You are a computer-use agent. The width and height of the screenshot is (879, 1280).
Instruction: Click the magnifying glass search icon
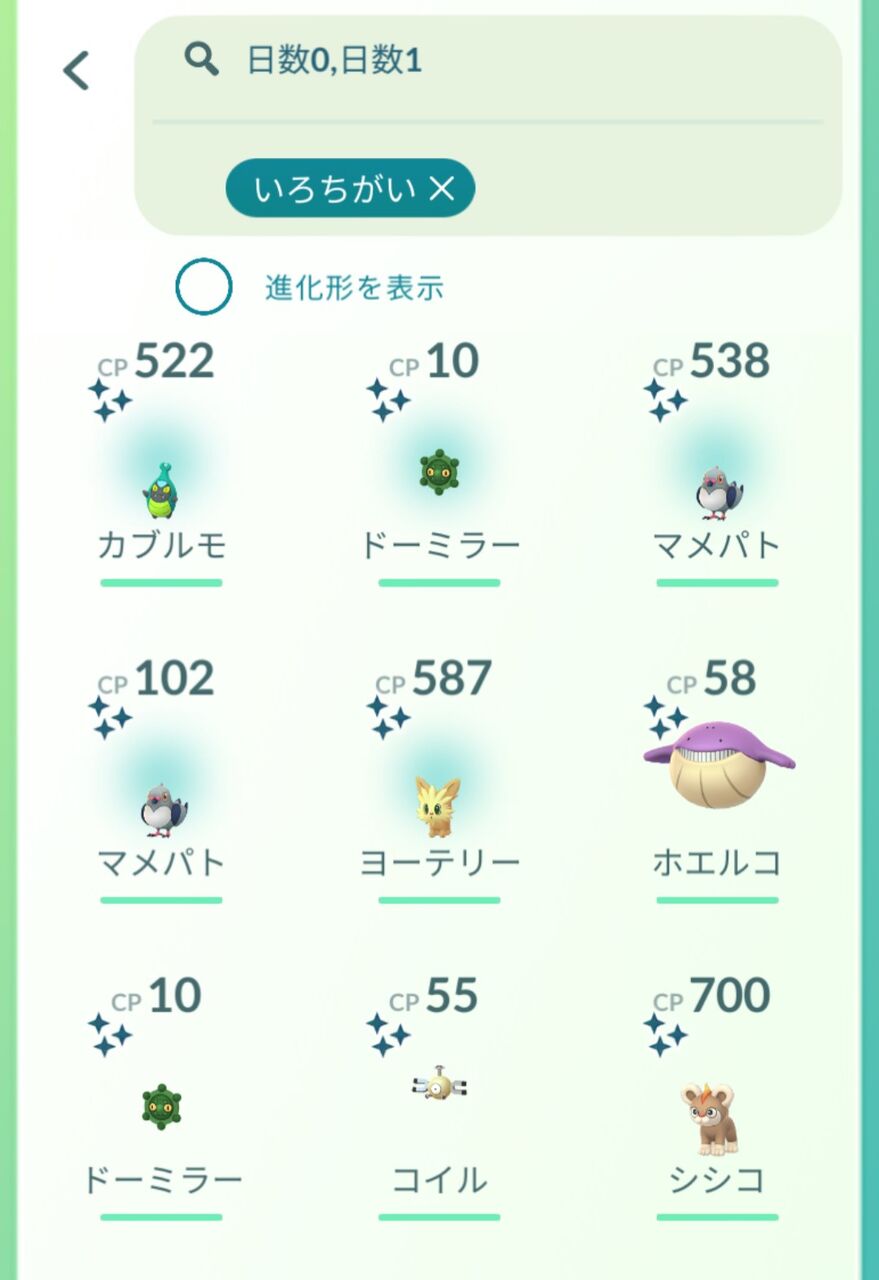tap(201, 58)
